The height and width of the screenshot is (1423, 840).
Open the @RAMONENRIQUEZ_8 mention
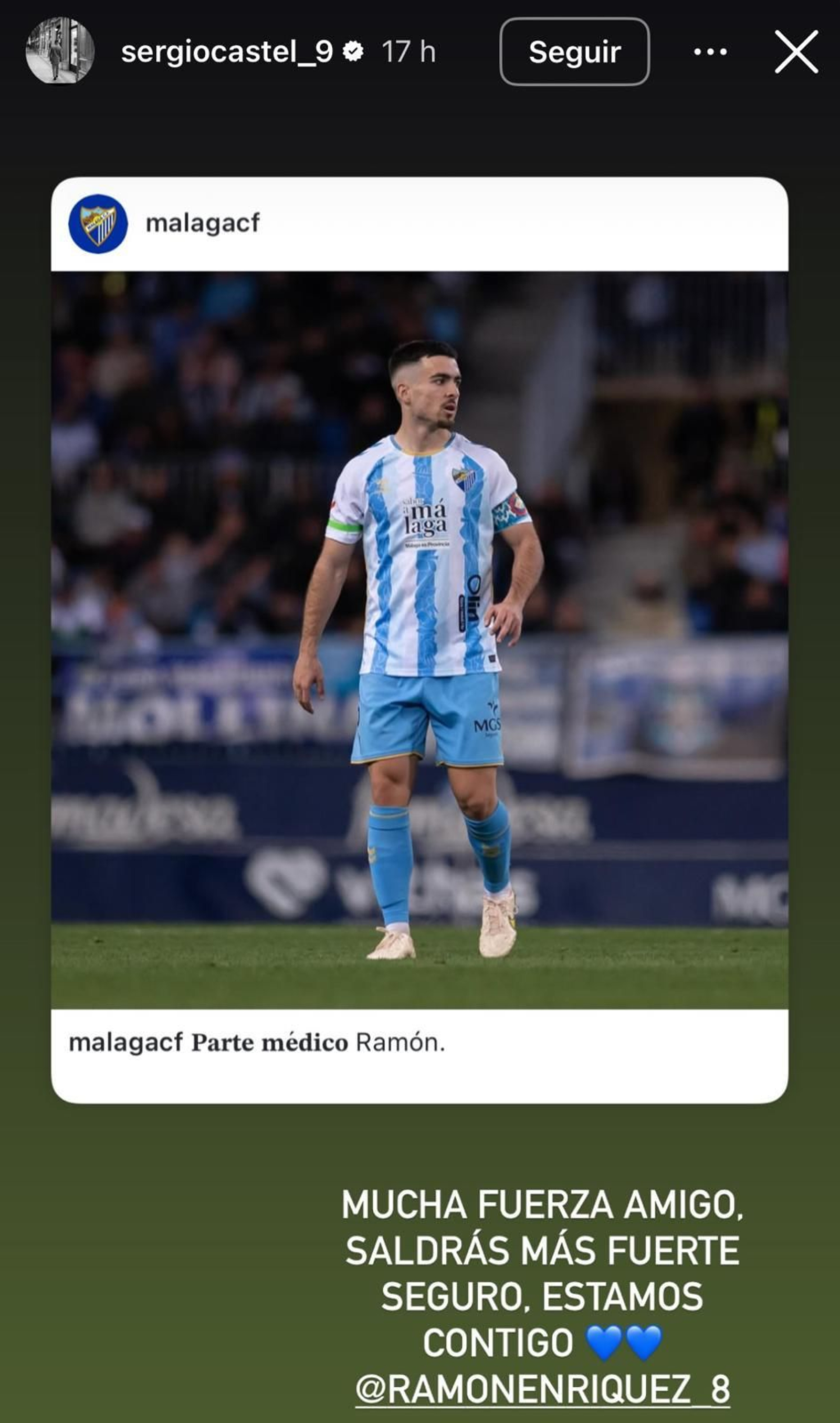(x=542, y=1389)
